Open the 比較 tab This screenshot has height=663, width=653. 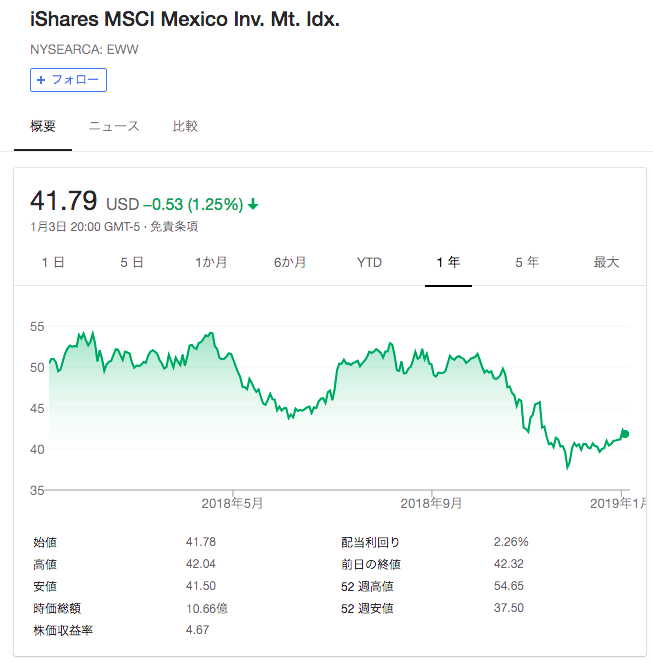tap(185, 126)
